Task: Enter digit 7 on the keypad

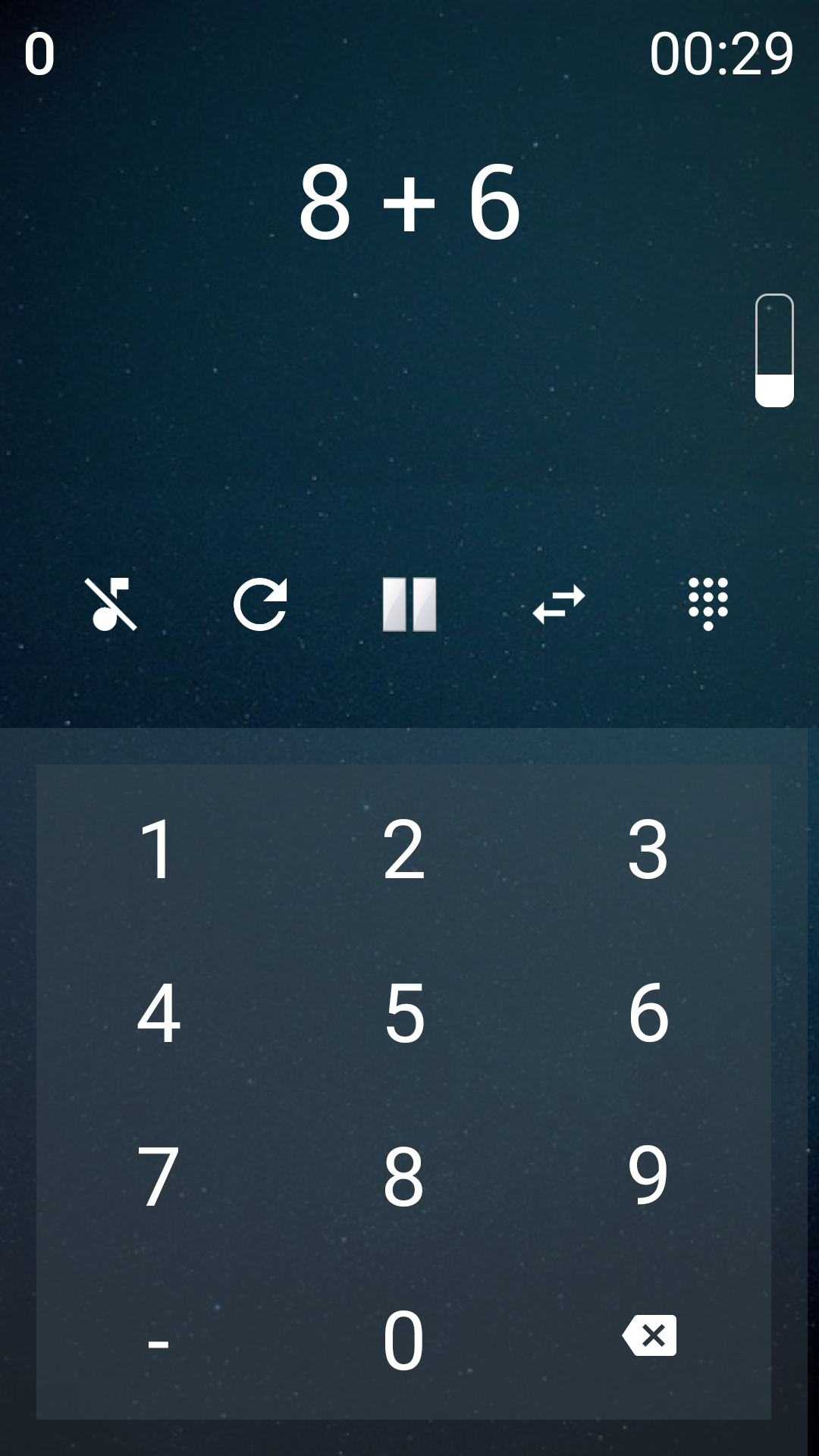Action: pyautogui.click(x=158, y=1176)
